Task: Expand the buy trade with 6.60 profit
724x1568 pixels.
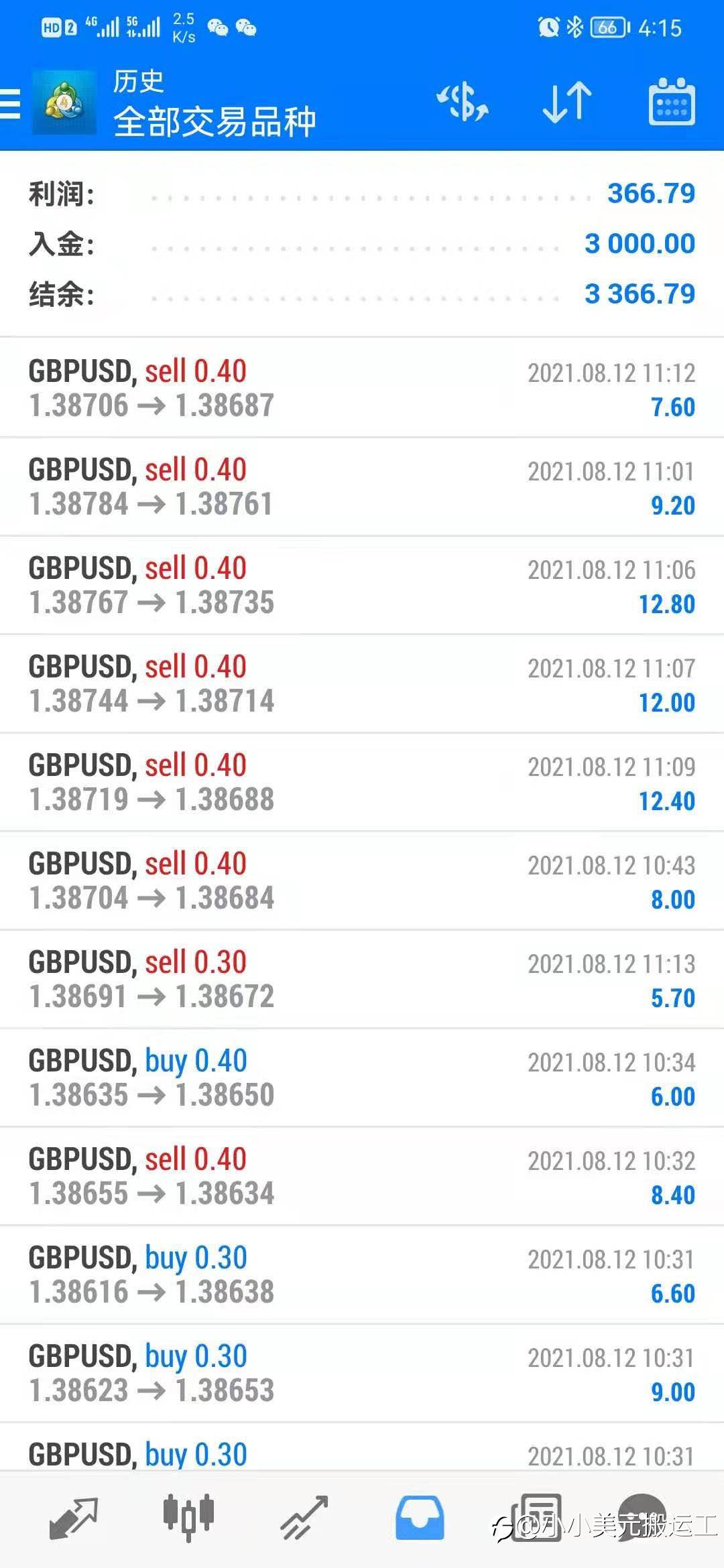Action: [362, 1275]
